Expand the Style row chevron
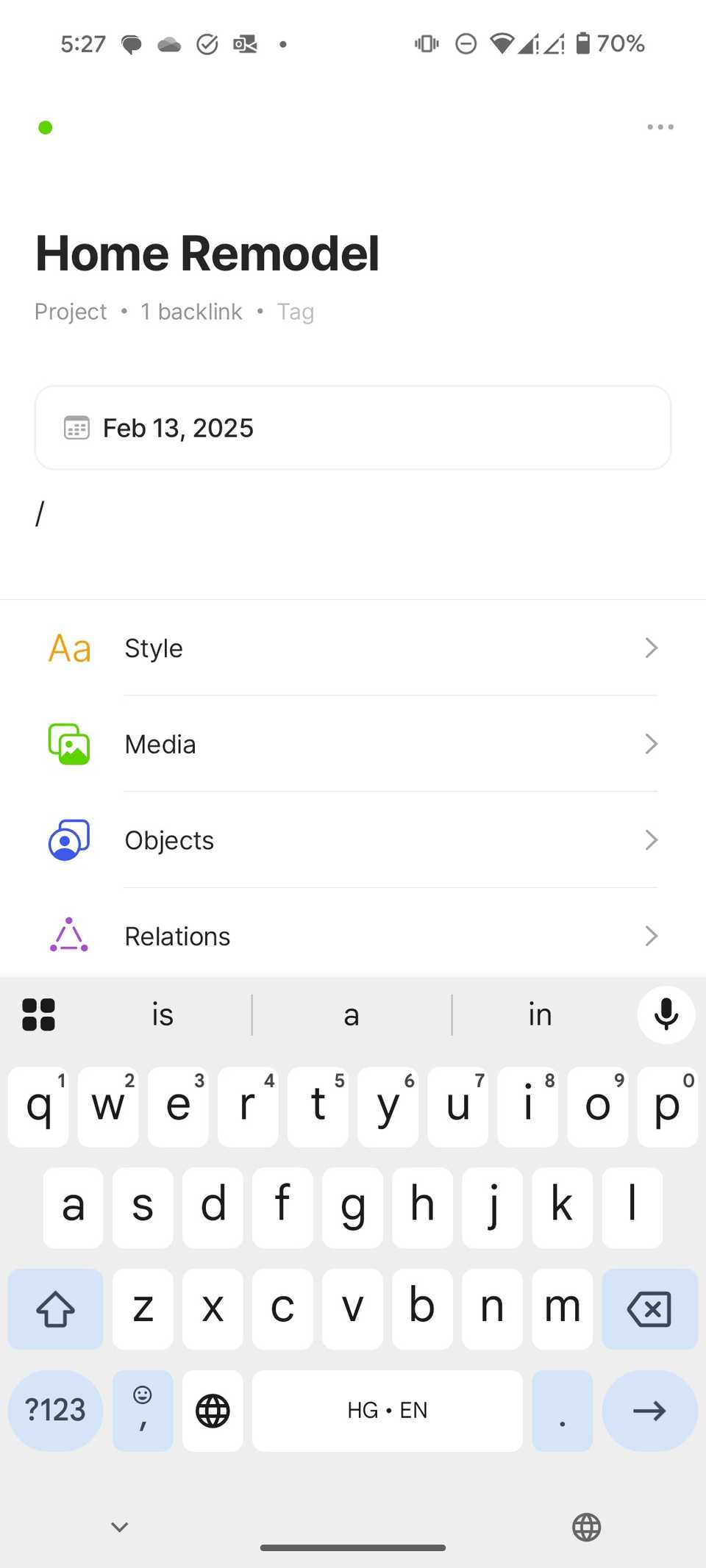 coord(650,648)
